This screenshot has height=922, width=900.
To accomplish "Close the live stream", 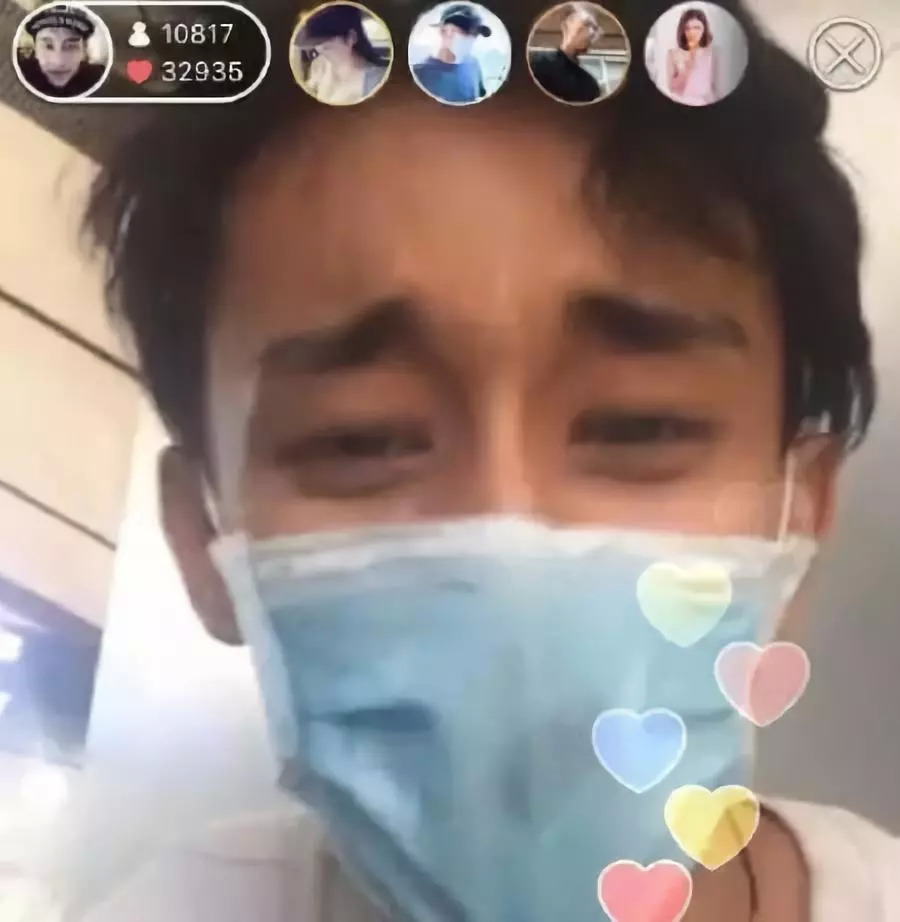I will (844, 54).
